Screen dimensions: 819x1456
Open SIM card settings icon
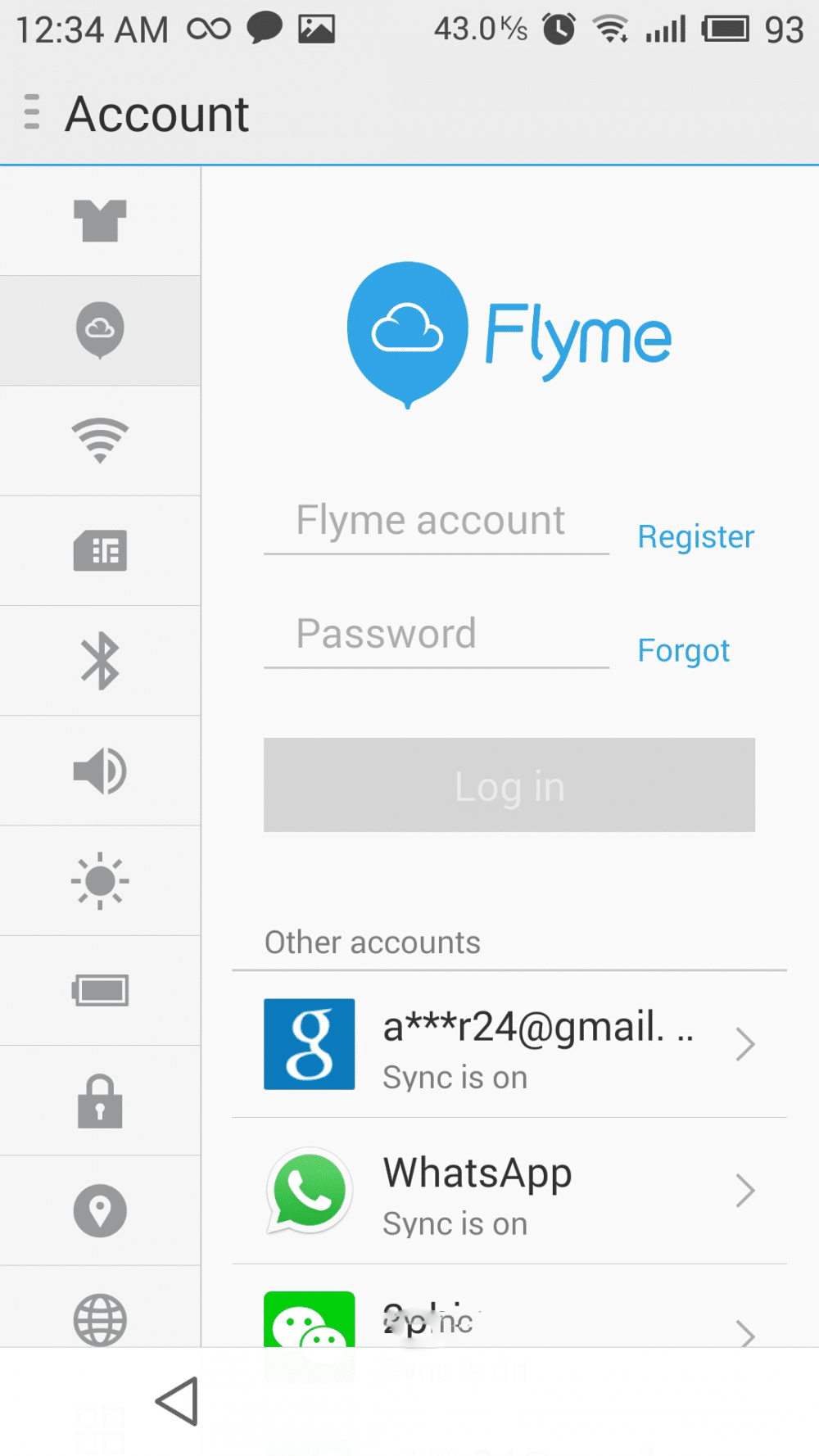click(101, 550)
